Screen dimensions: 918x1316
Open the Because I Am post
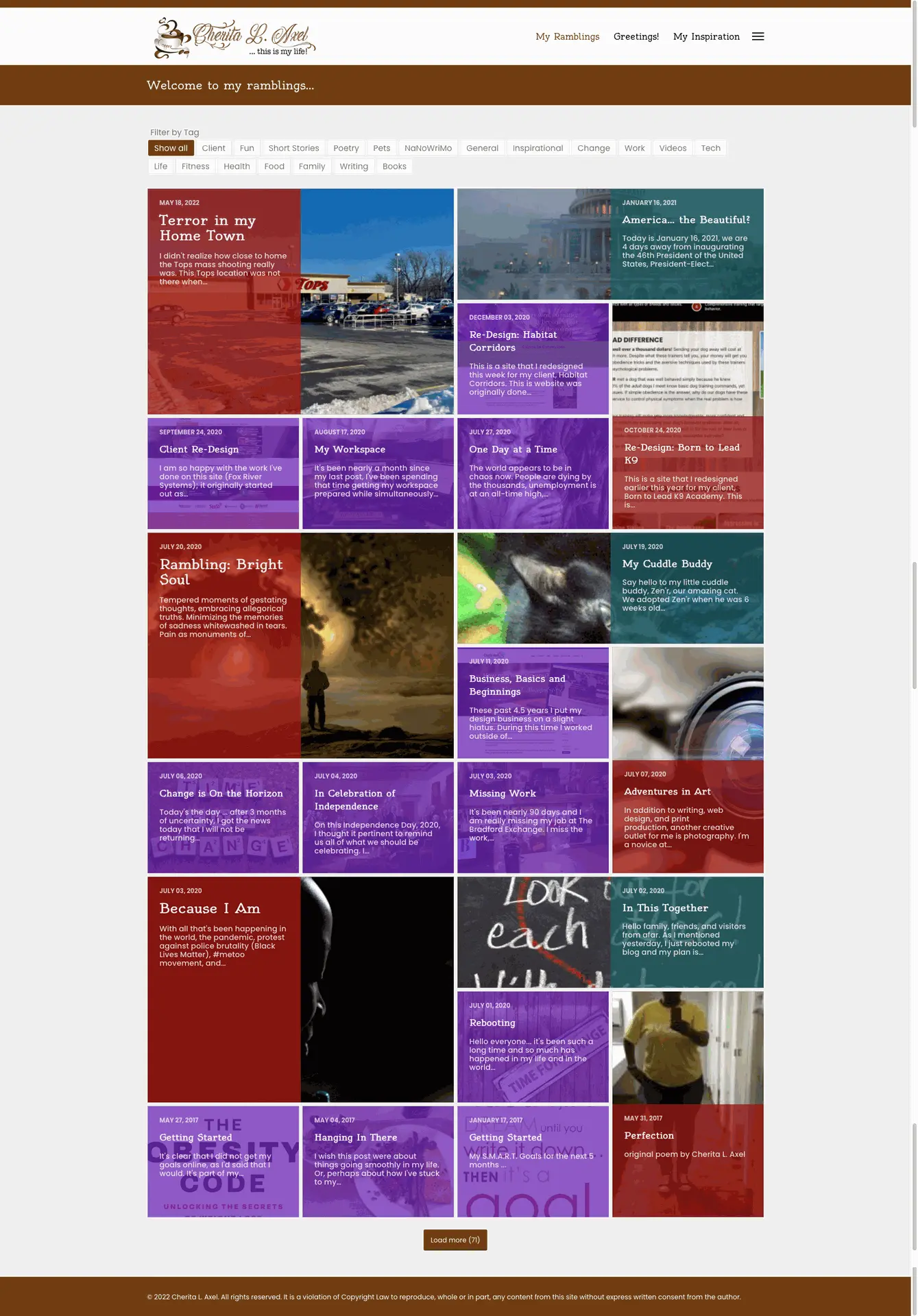210,909
